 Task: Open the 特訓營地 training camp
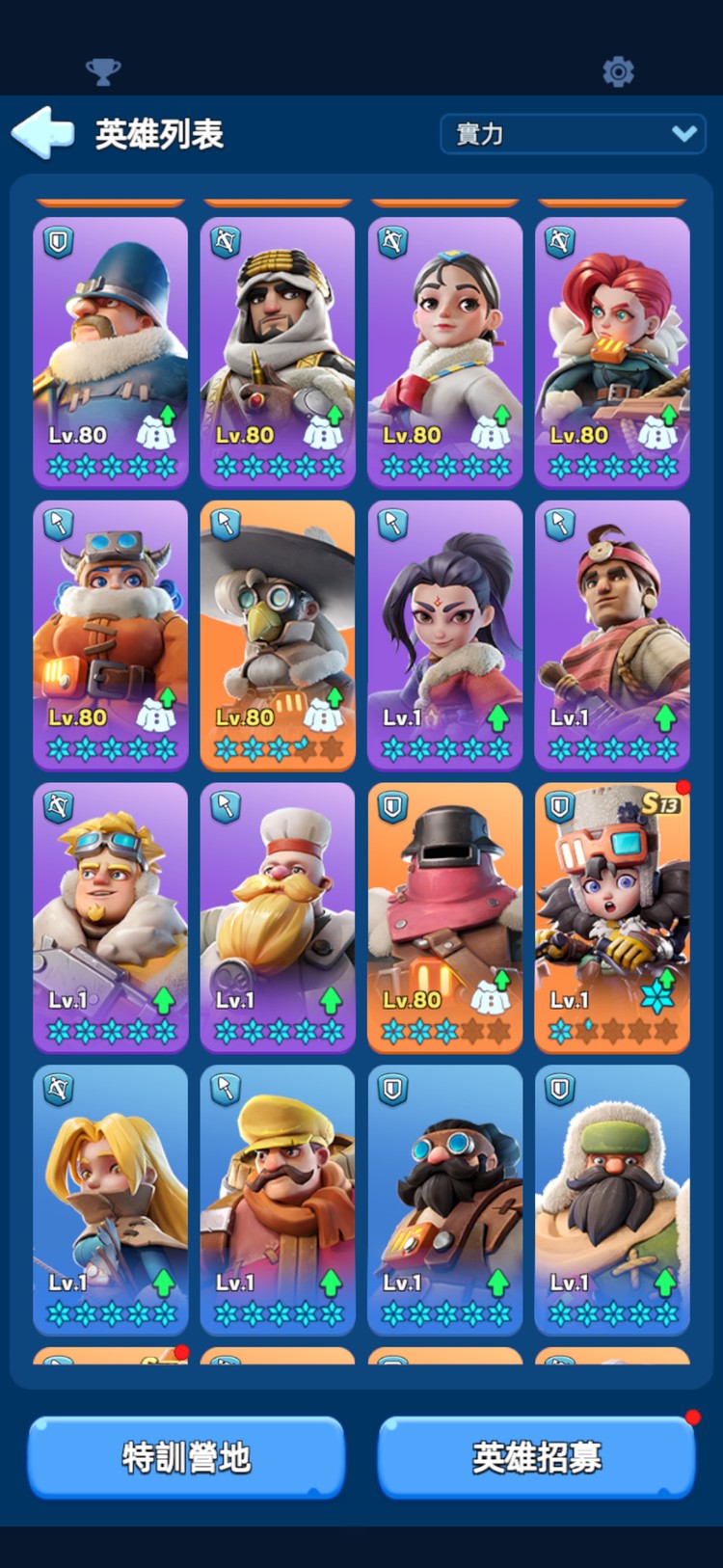tap(186, 1457)
